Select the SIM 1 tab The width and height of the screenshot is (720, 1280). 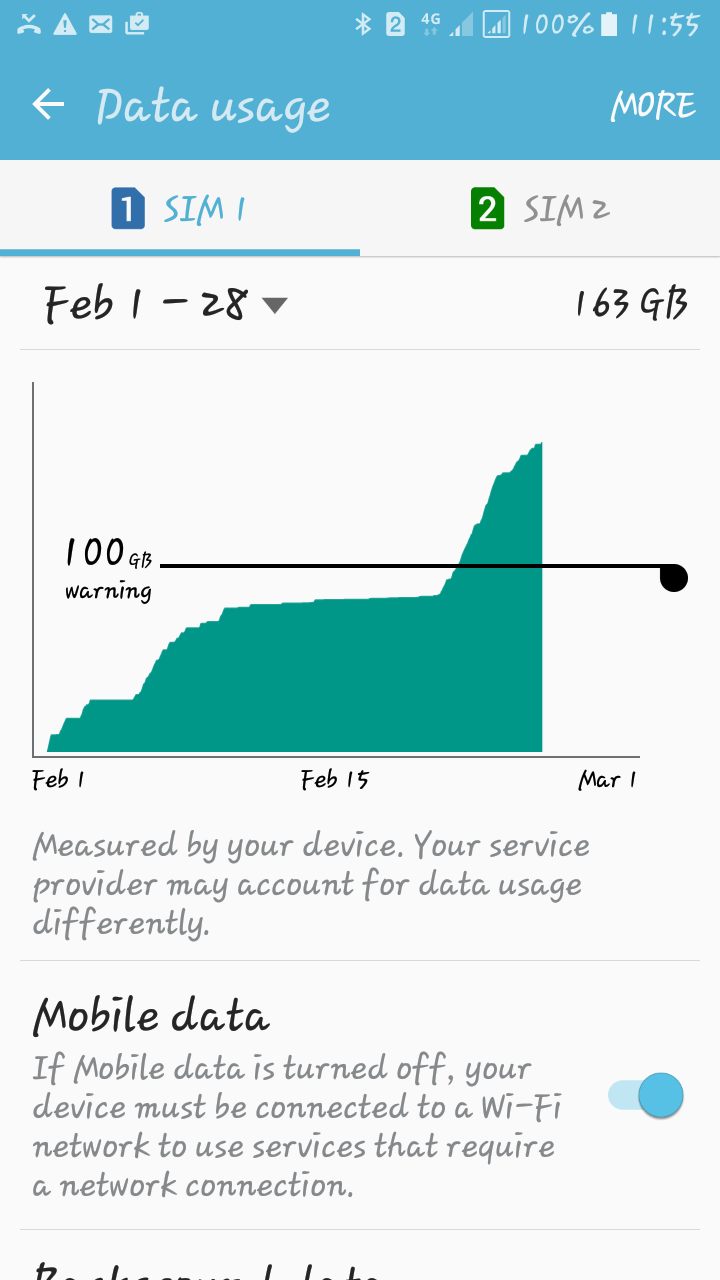point(180,209)
